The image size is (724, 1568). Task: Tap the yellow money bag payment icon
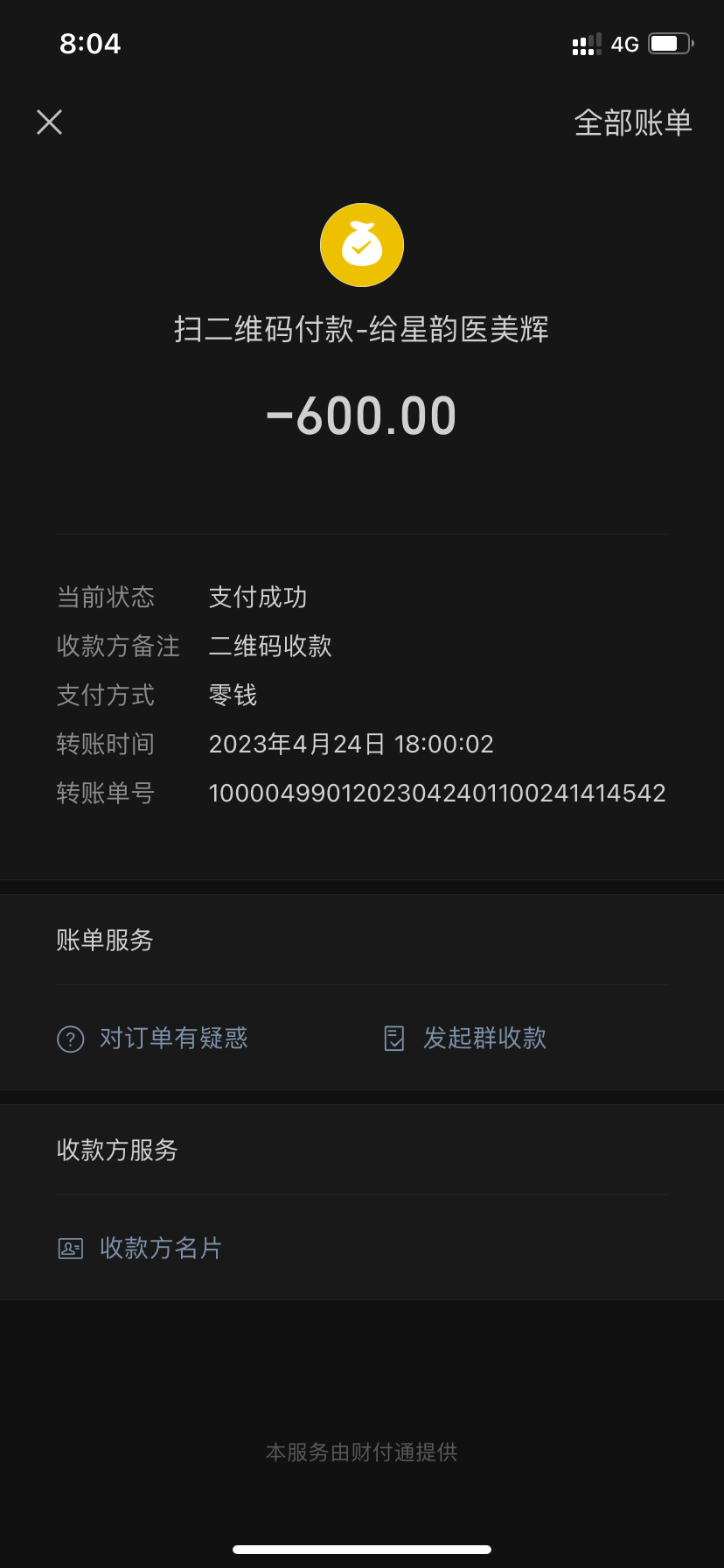tap(362, 244)
